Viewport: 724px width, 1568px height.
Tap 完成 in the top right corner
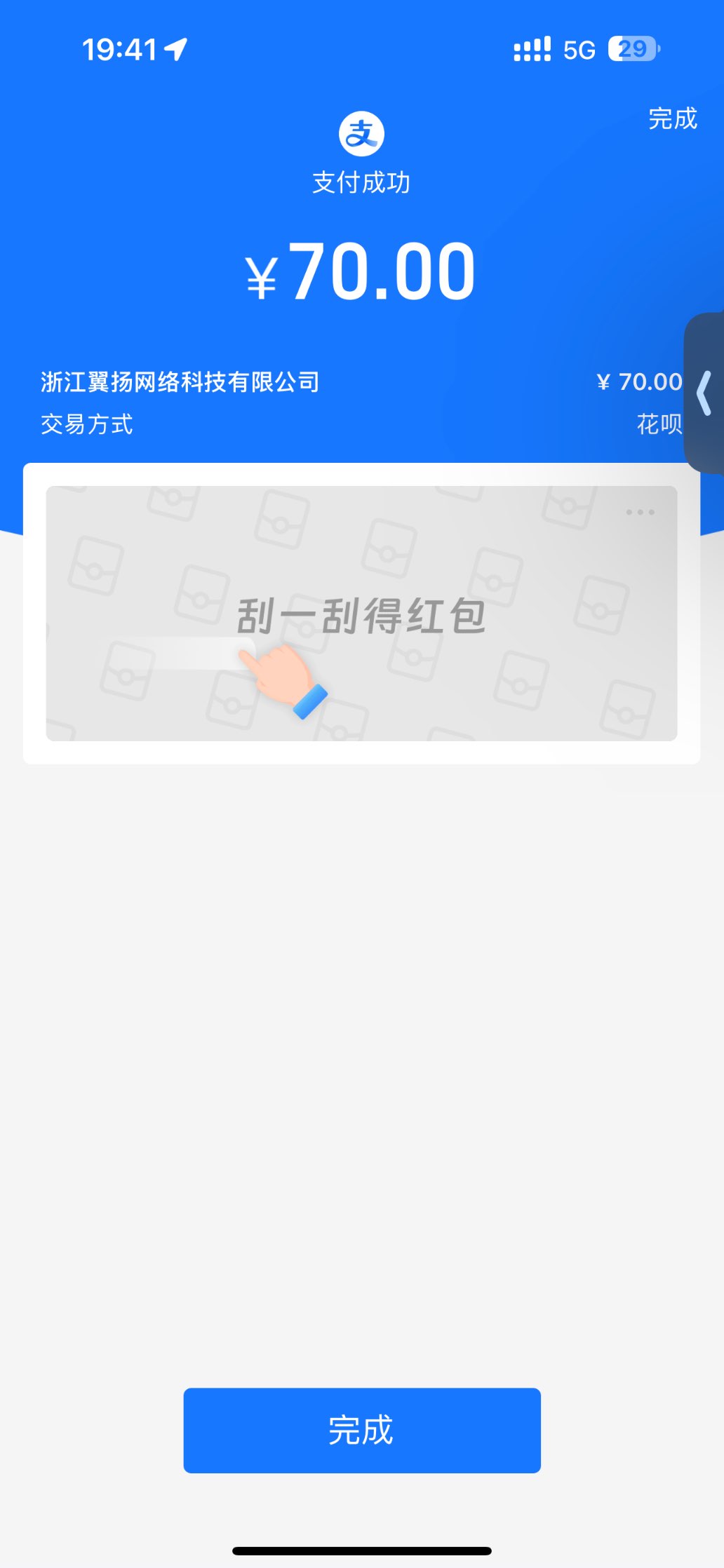[x=672, y=119]
